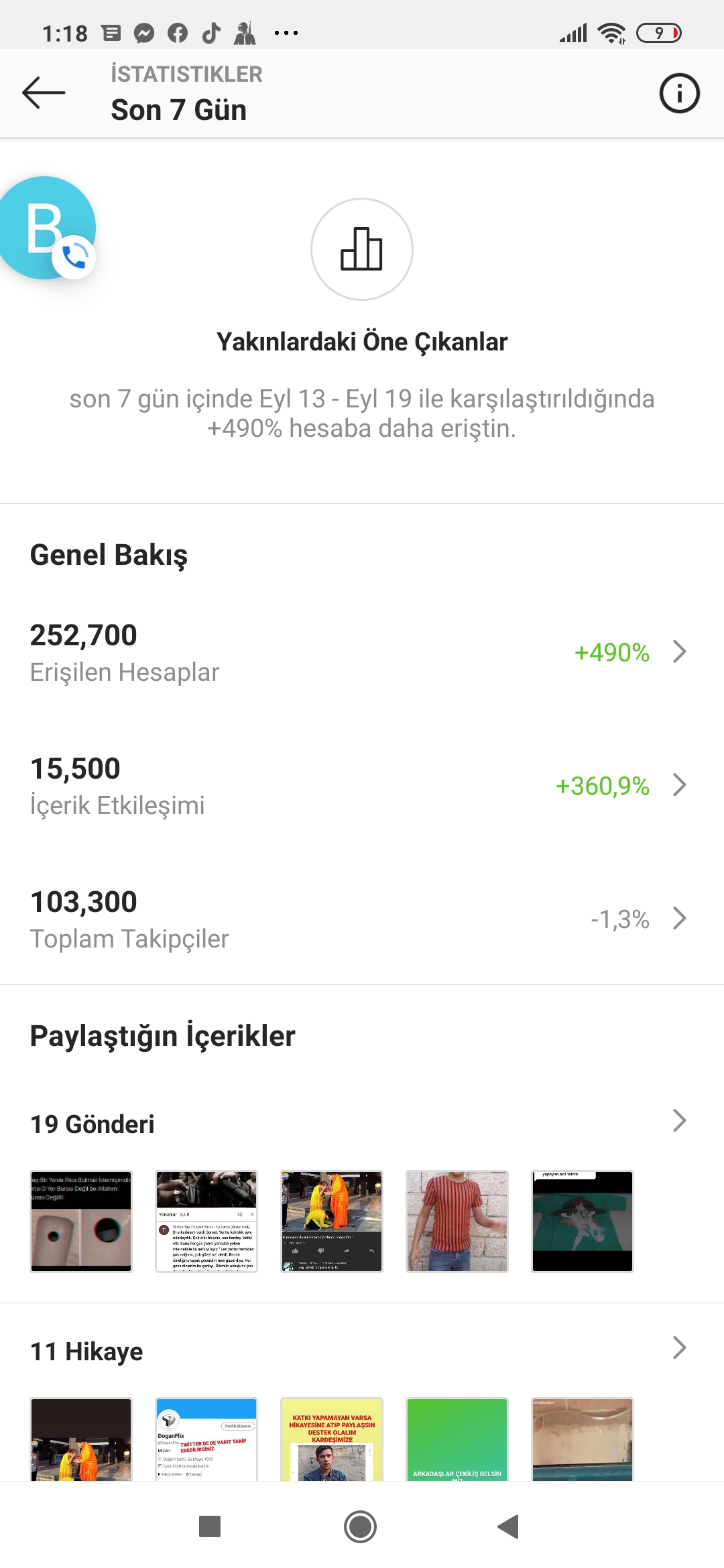Open Erişilen Hesaplar details
This screenshot has width=724, height=1568.
[x=362, y=652]
